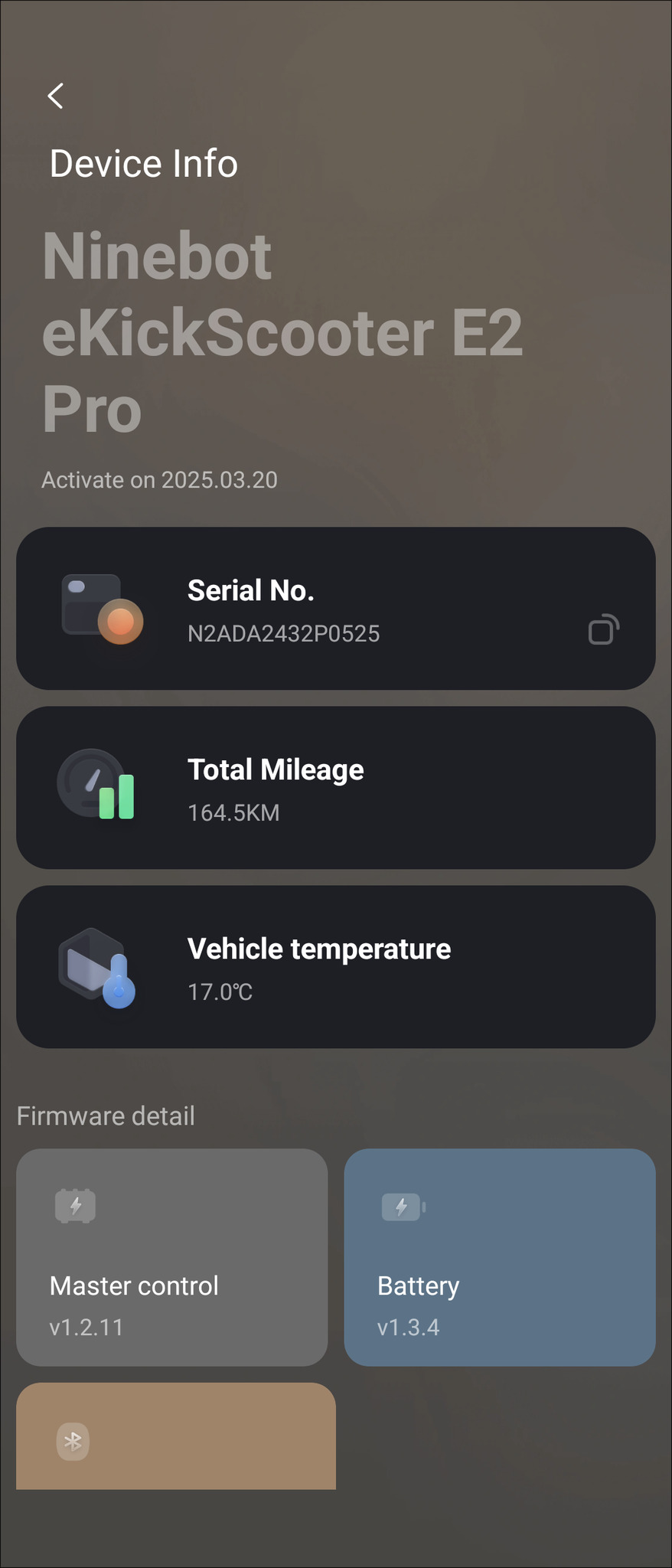
Task: Open the Bluetooth firmware card
Action: 176,1436
